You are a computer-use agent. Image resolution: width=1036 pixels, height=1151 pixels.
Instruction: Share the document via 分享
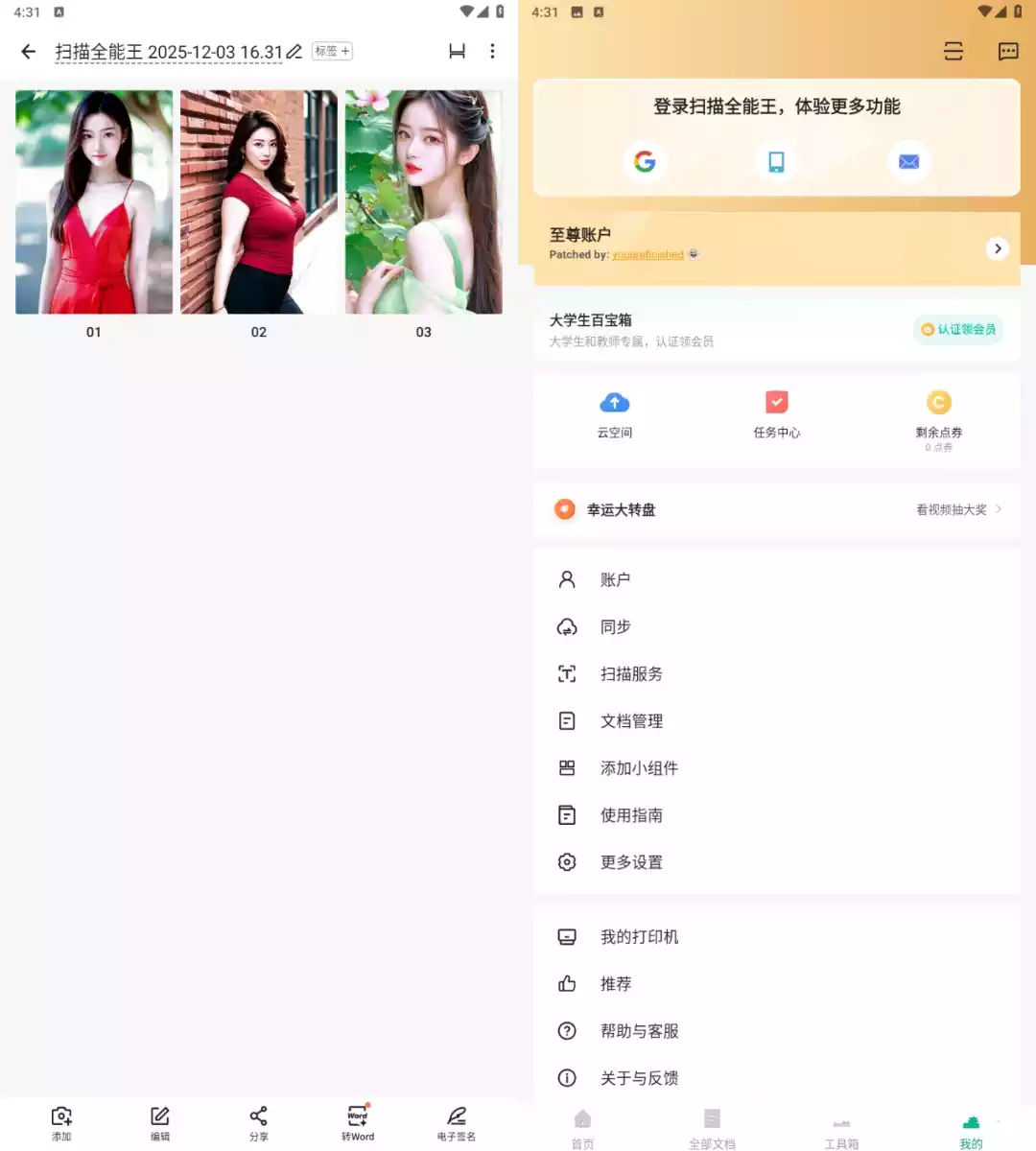tap(259, 1122)
